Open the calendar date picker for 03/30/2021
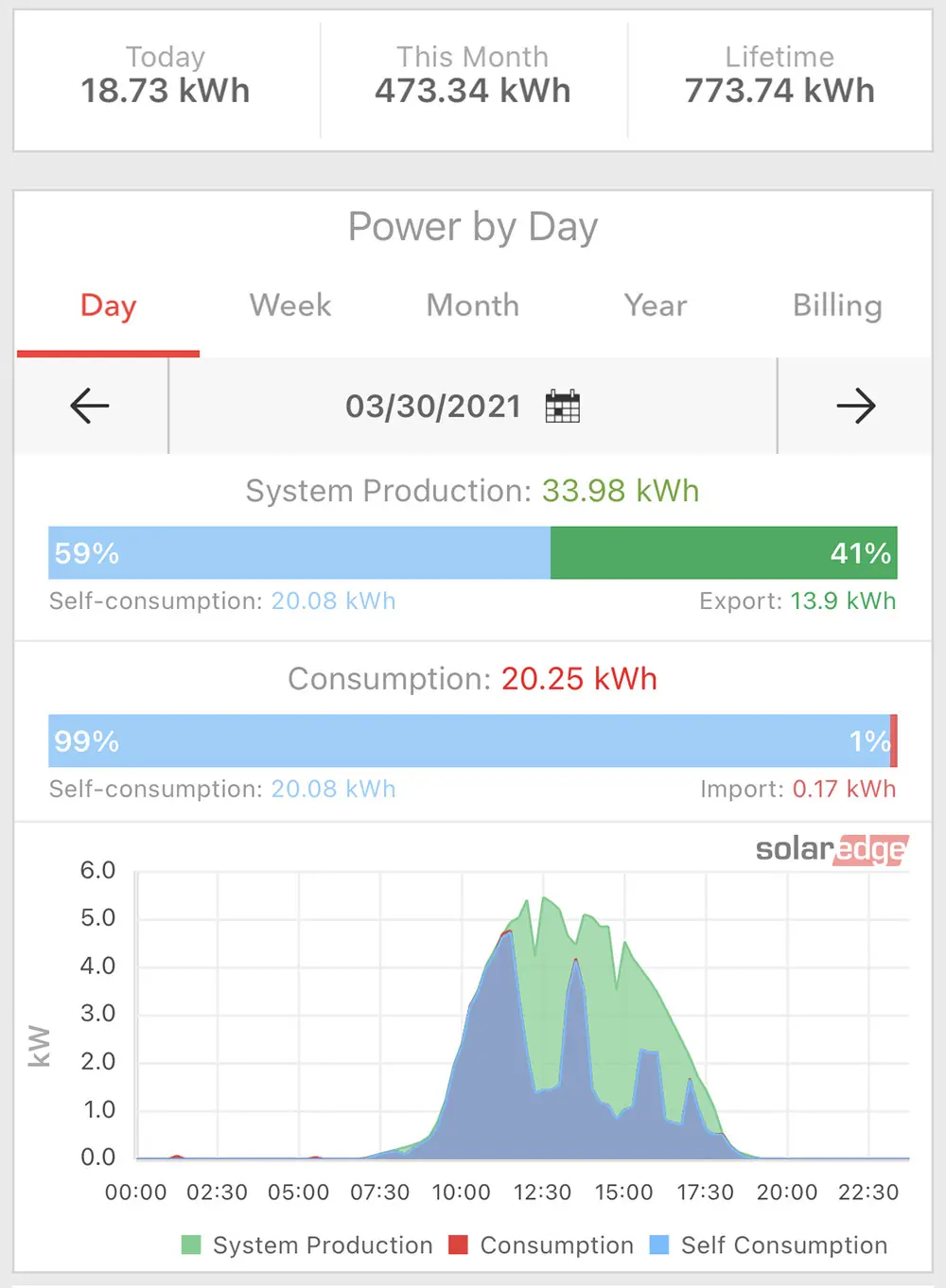This screenshot has height=1288, width=946. [x=563, y=407]
